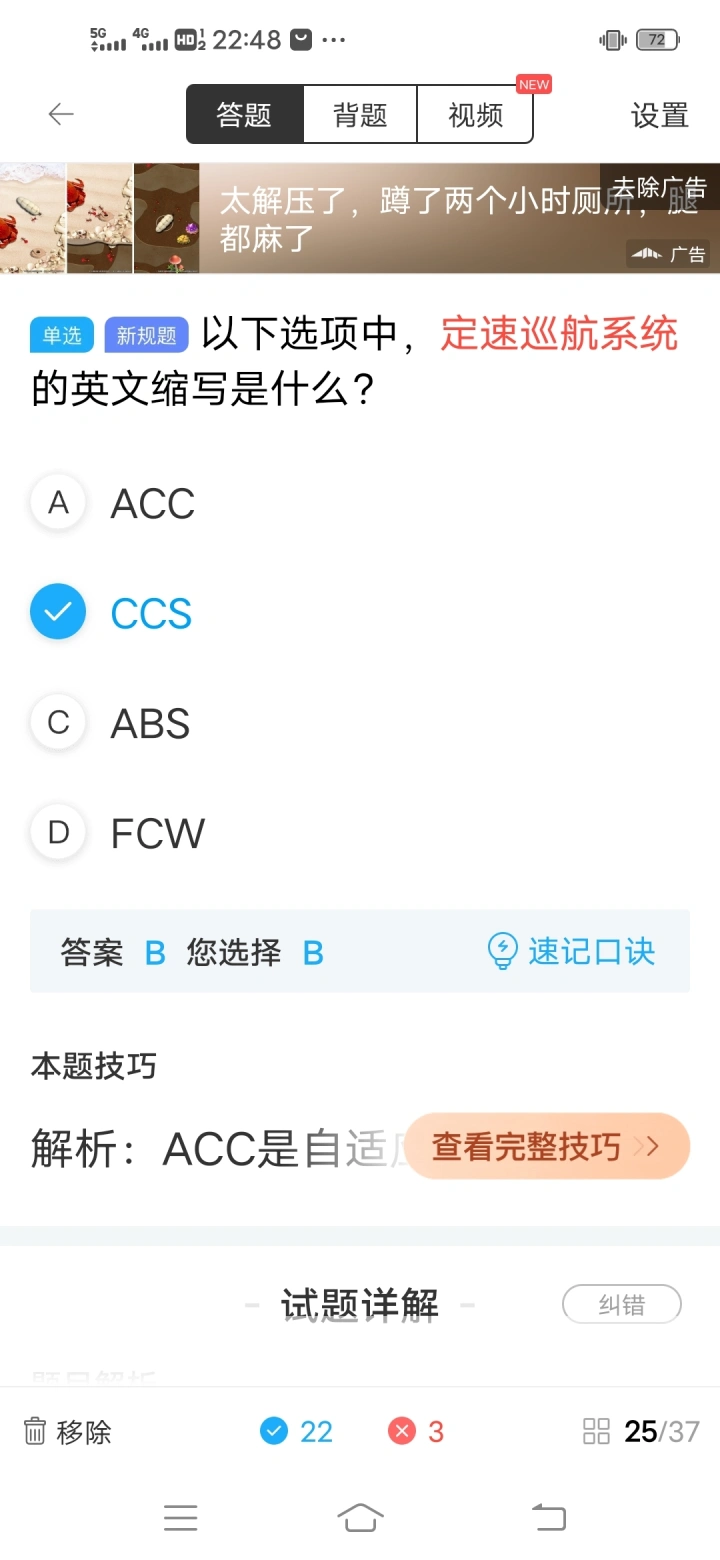Go to the system home screen
The height and width of the screenshot is (1560, 720).
point(360,1517)
